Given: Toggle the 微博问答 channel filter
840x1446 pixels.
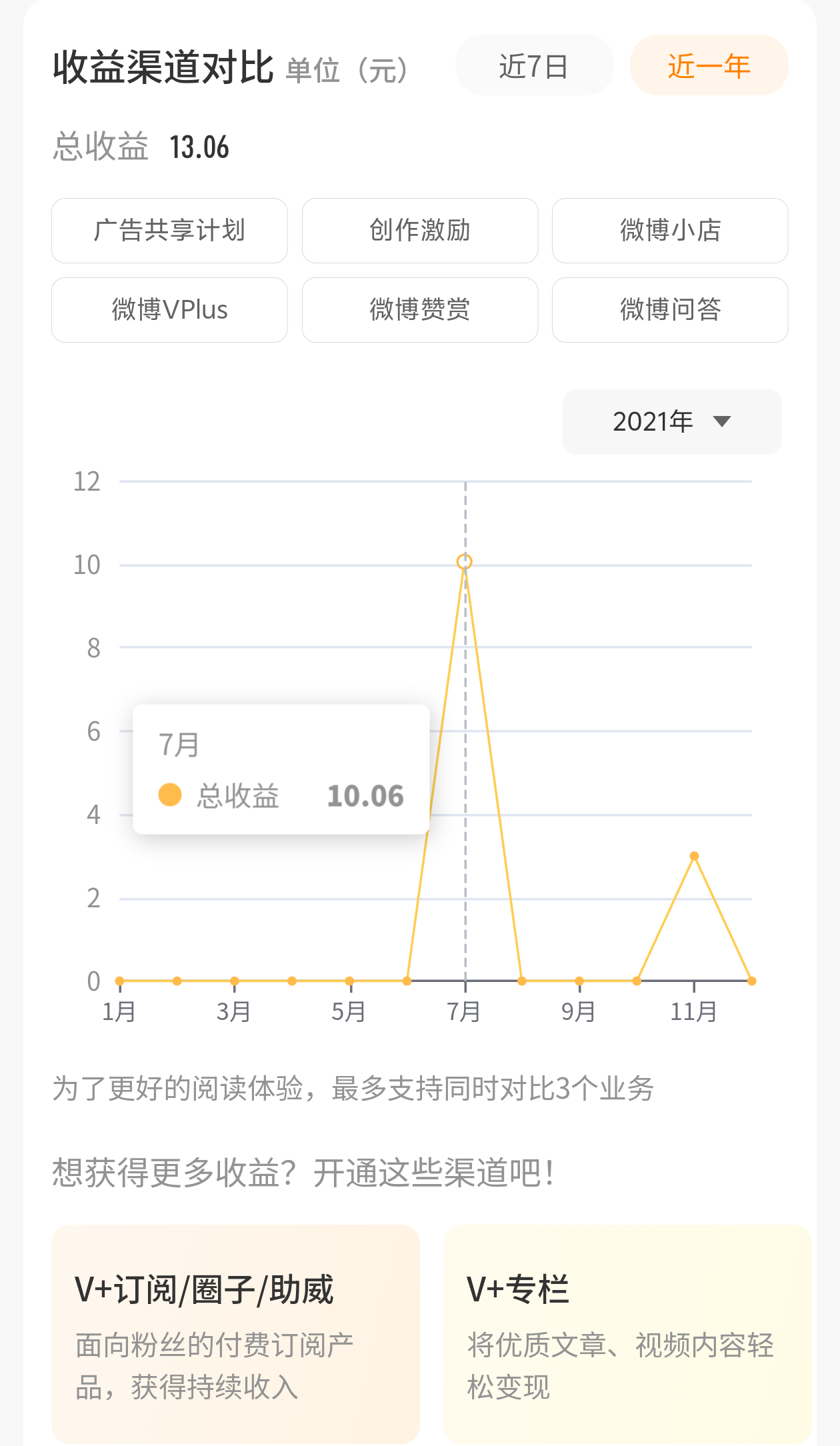Looking at the screenshot, I should 669,309.
